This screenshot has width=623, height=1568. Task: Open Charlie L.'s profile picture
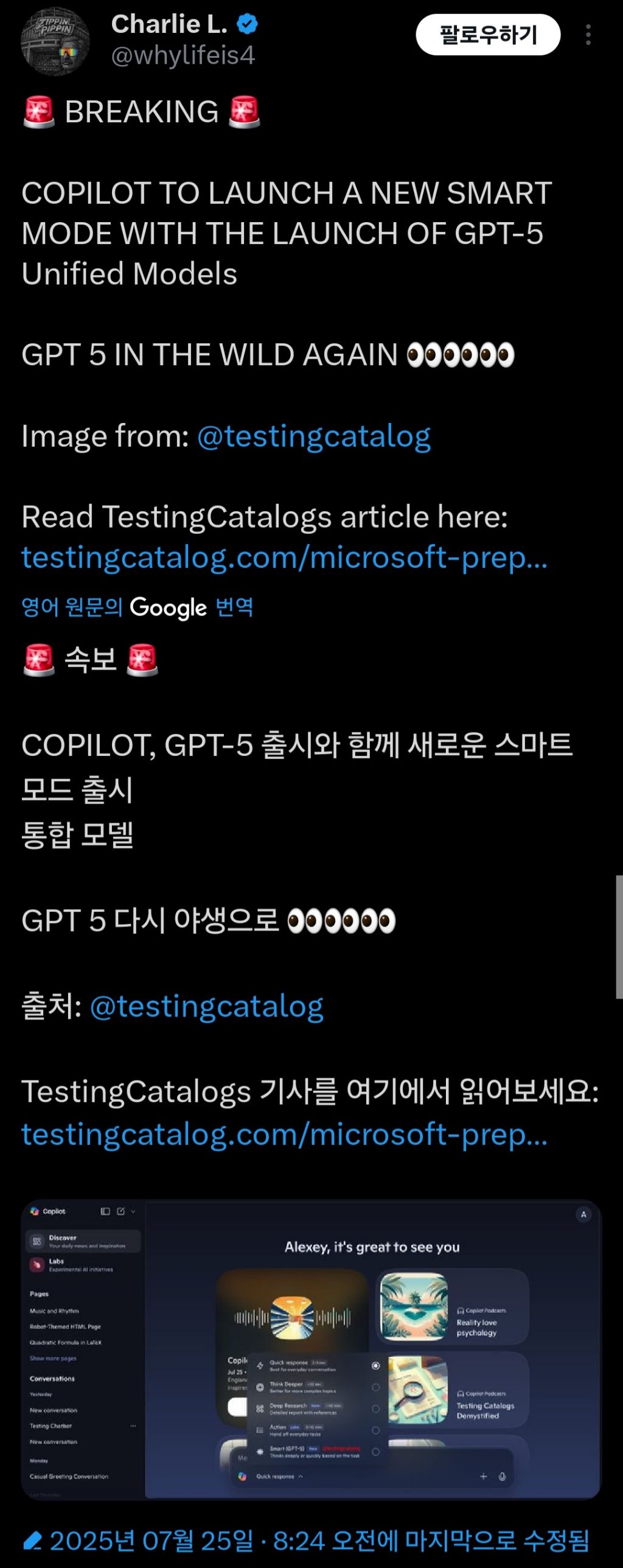(55, 41)
